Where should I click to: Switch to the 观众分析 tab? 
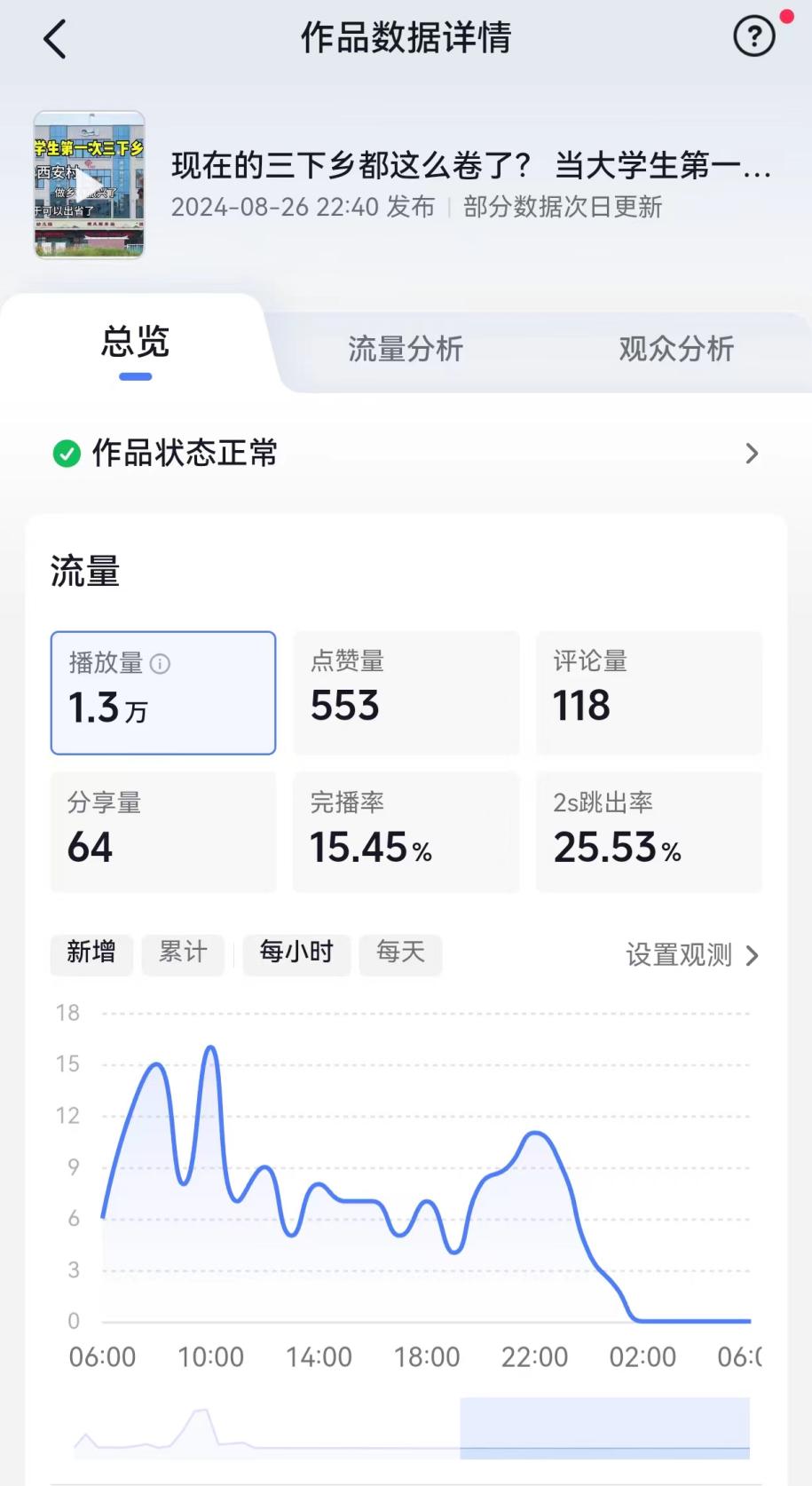click(x=676, y=349)
